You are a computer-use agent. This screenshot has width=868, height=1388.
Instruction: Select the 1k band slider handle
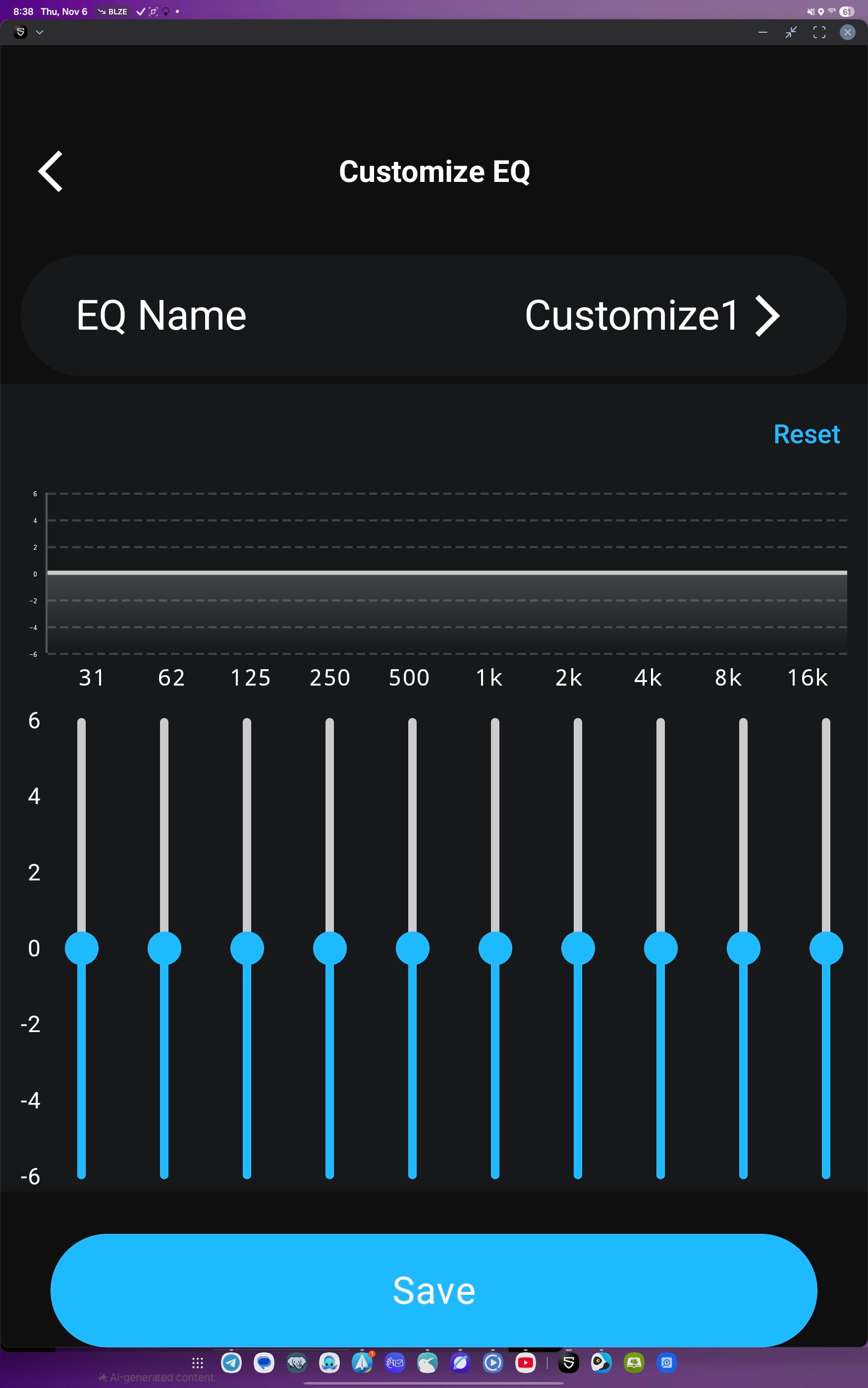pos(495,947)
